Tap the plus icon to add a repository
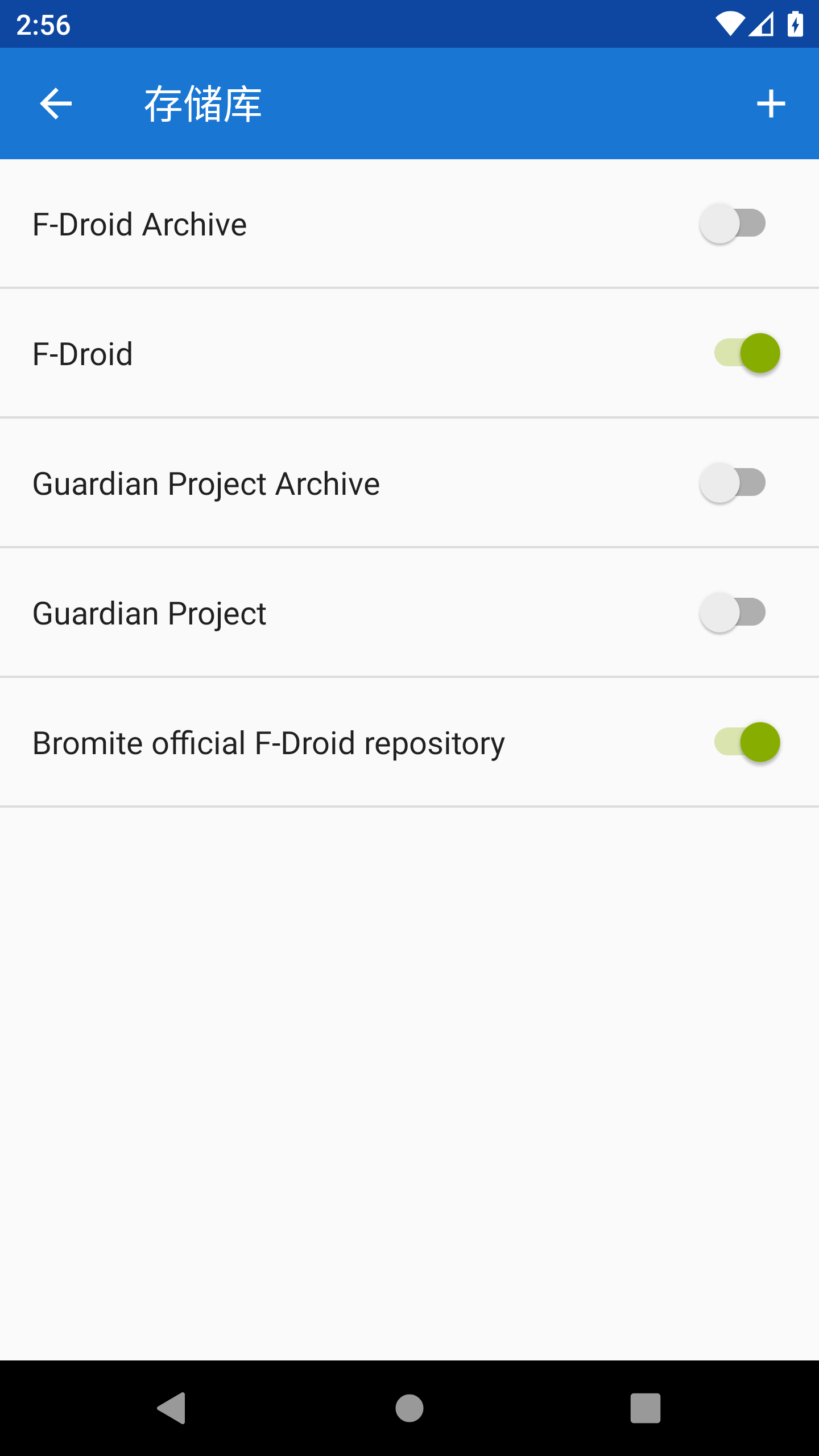 (x=770, y=104)
